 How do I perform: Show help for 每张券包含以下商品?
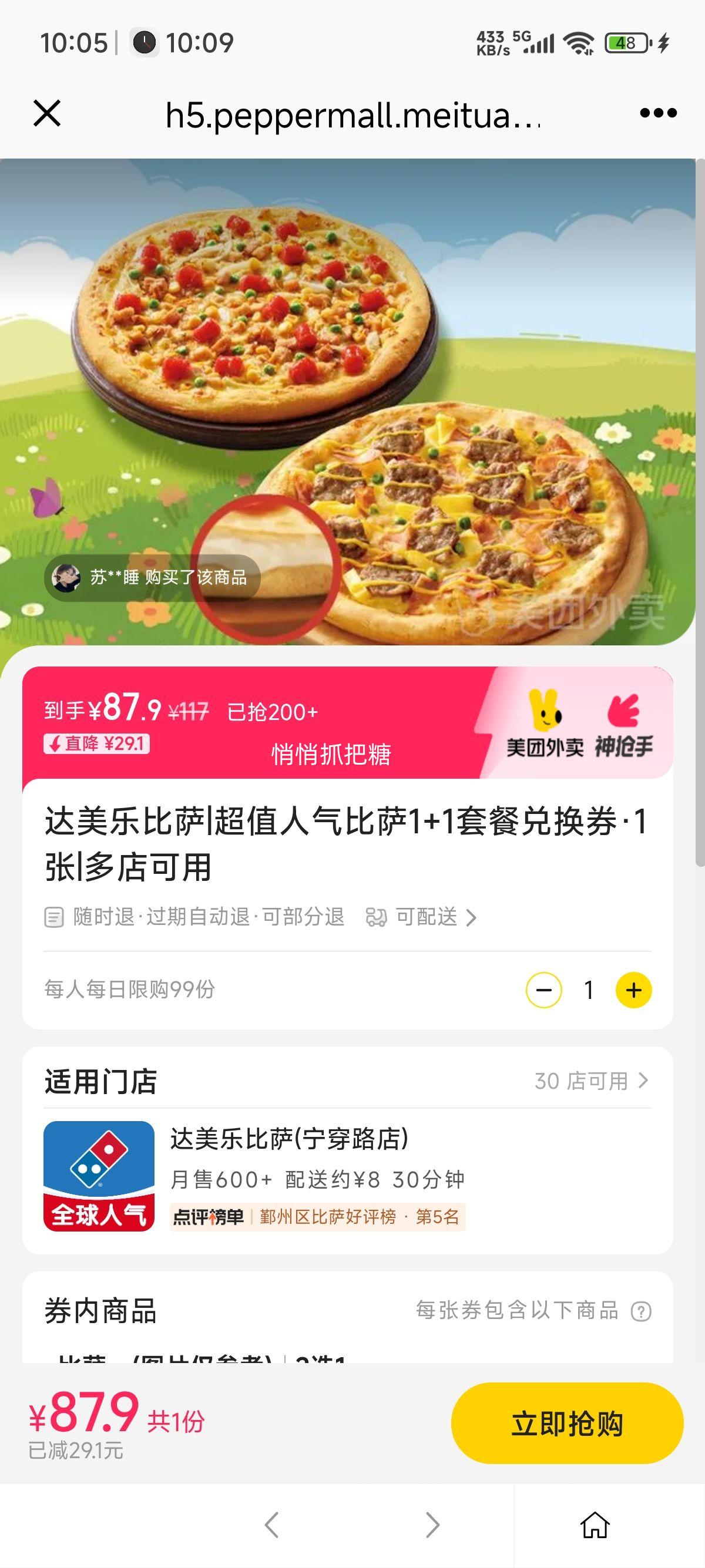click(x=641, y=1311)
